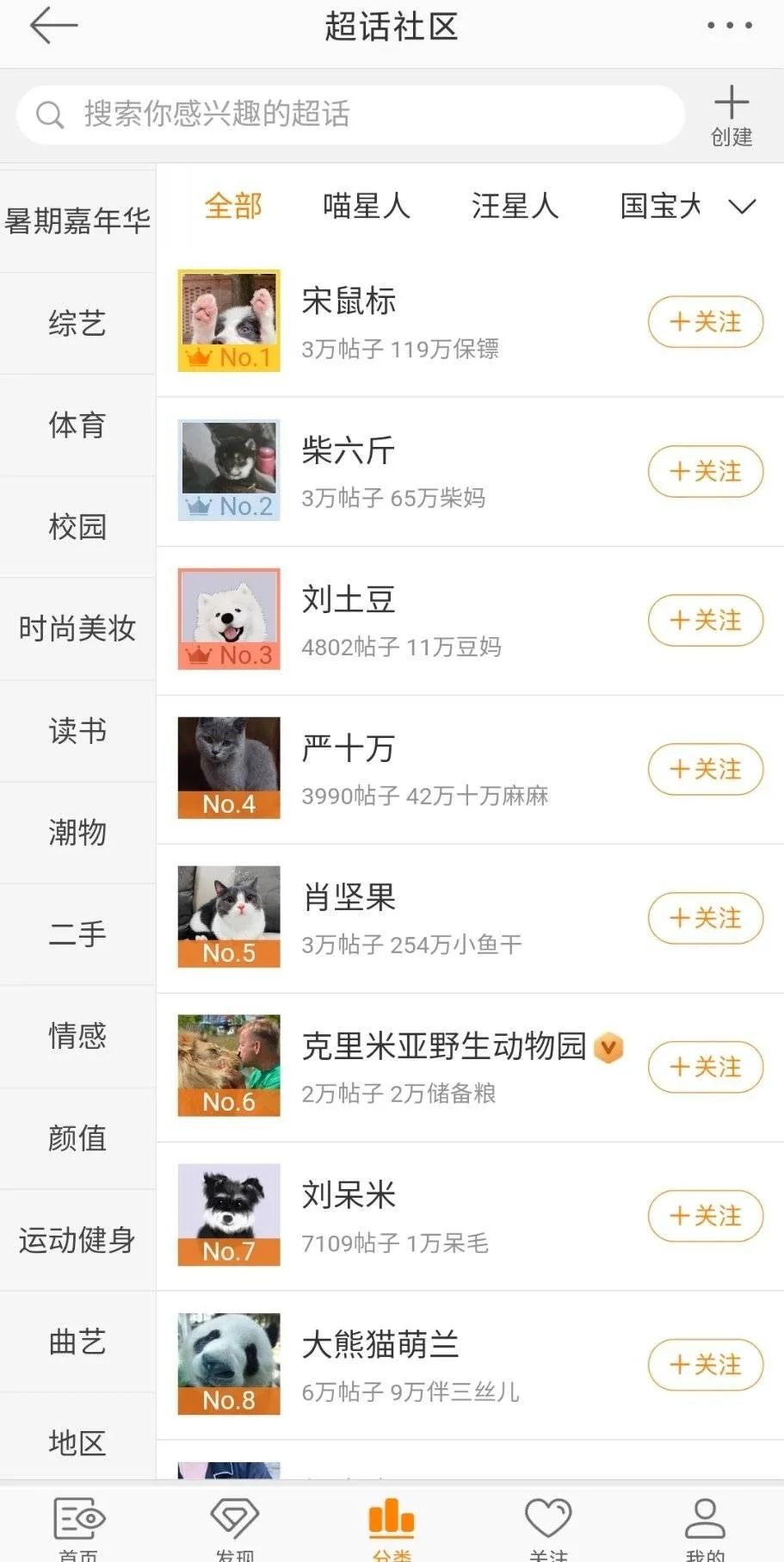Expand the category list via the chevron

[742, 207]
